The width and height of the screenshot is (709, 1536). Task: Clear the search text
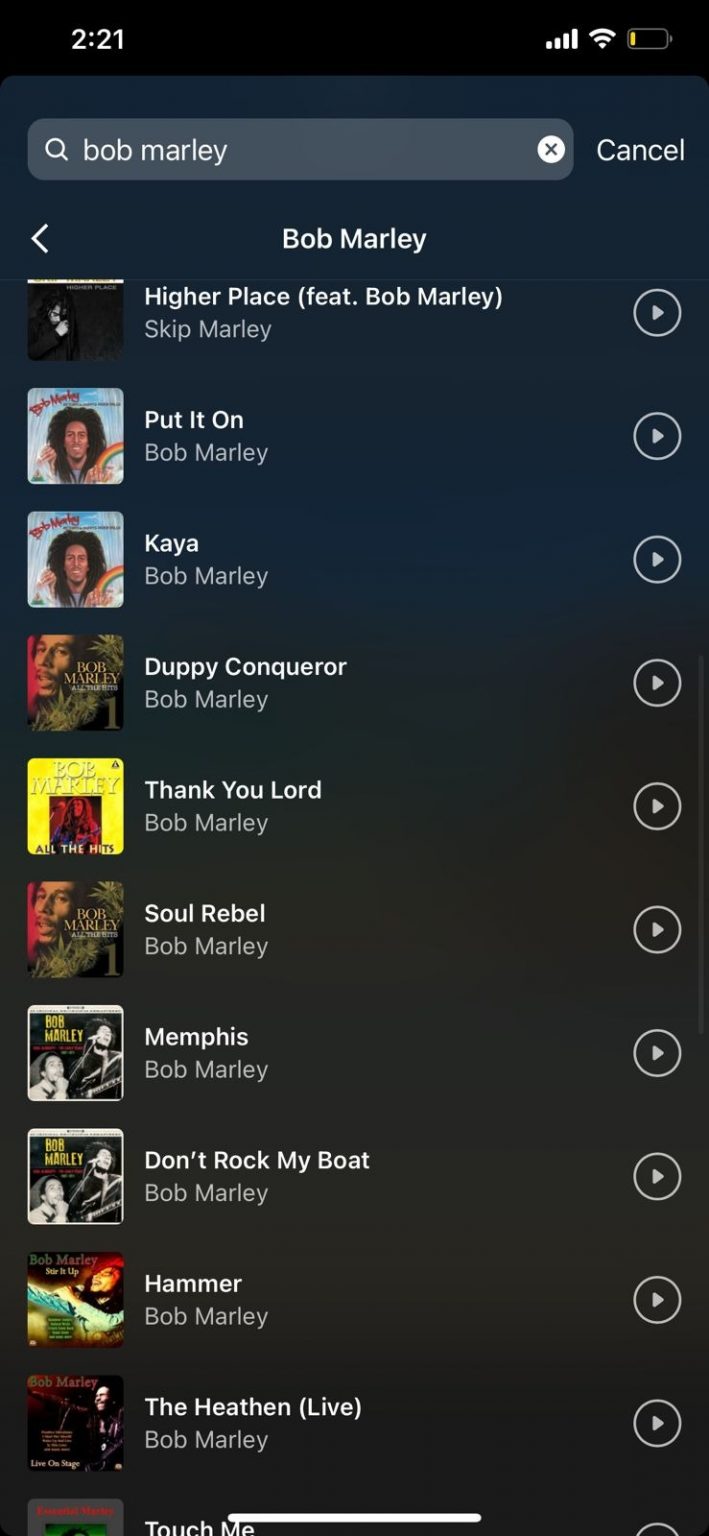pyautogui.click(x=551, y=150)
